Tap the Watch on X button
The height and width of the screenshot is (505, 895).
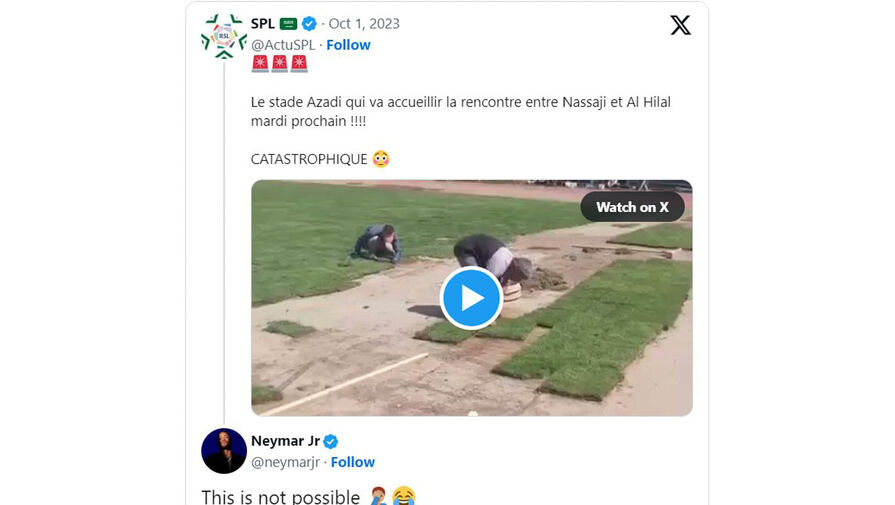point(632,207)
